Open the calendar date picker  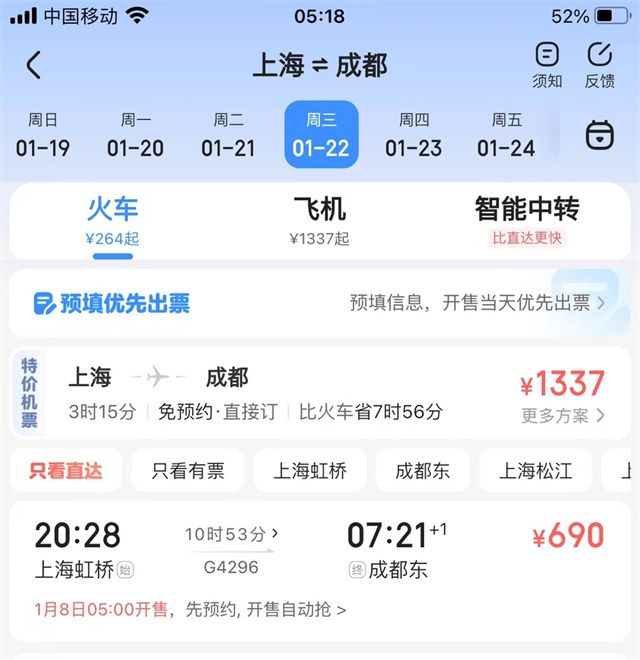click(x=599, y=136)
